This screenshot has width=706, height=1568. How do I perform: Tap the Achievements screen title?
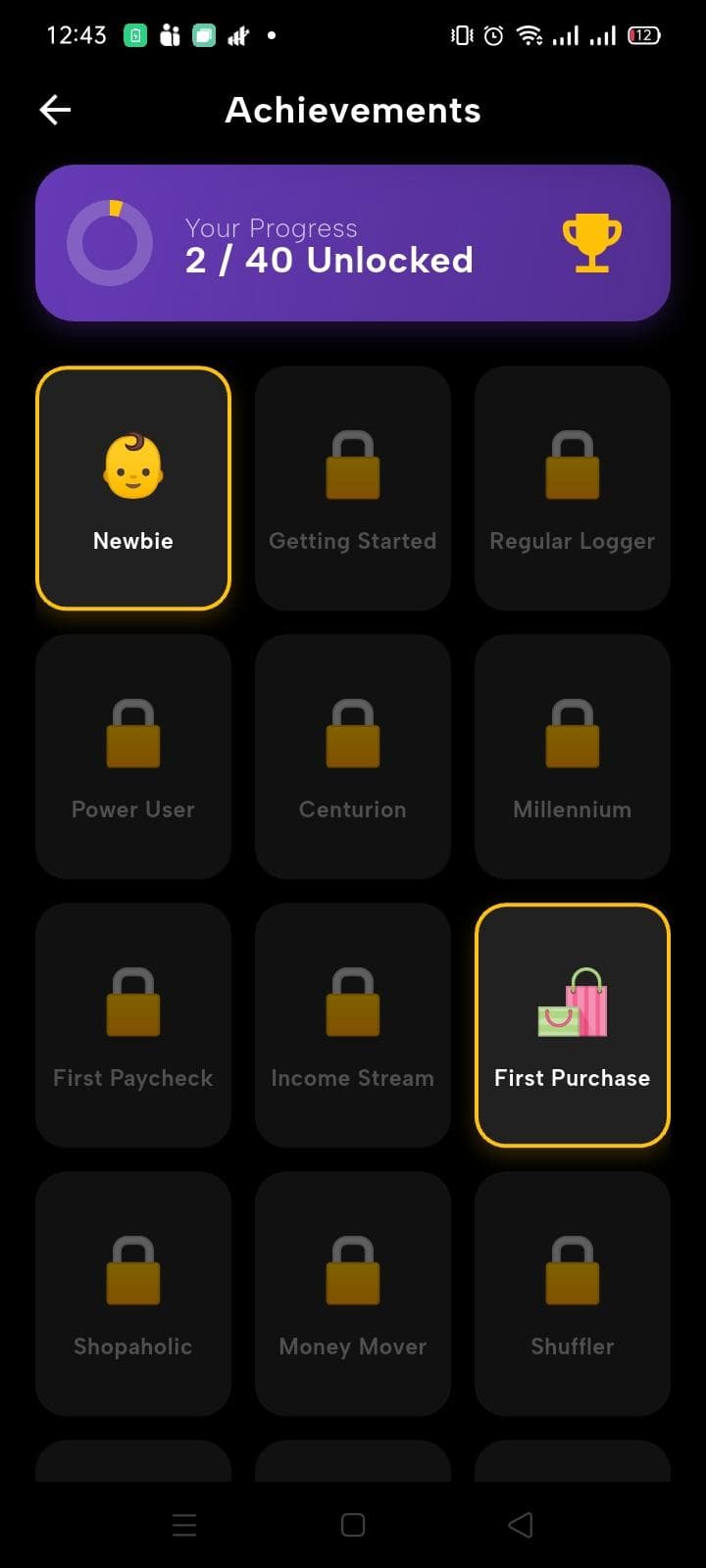(x=352, y=110)
